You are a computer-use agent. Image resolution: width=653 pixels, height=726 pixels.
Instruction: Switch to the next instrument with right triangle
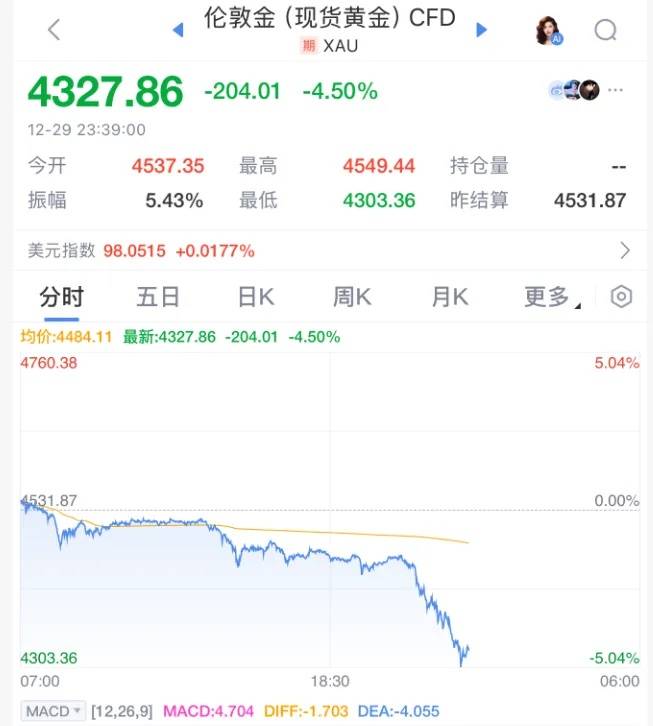pos(481,30)
